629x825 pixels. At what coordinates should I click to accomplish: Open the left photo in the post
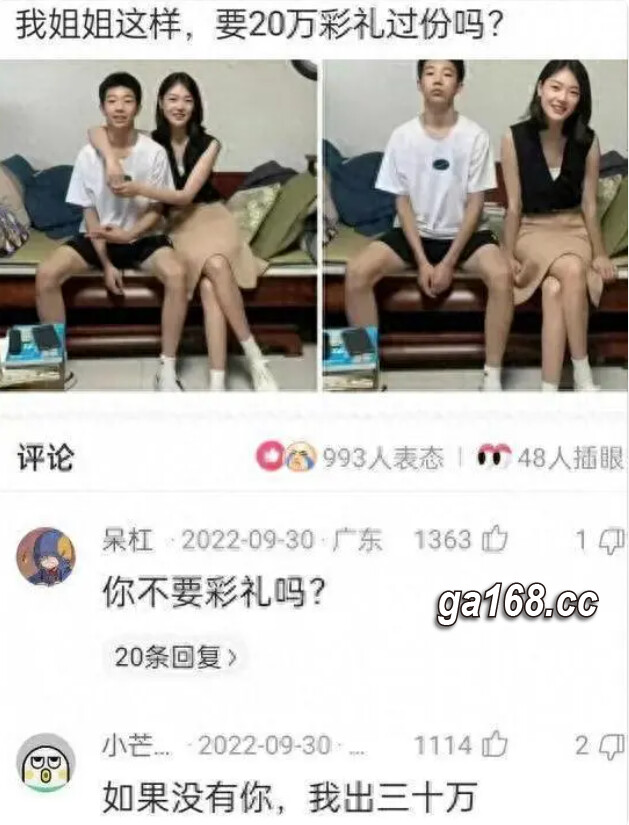(158, 225)
